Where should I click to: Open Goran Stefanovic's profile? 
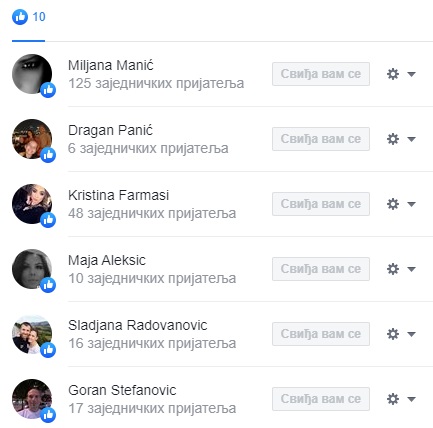(122, 390)
